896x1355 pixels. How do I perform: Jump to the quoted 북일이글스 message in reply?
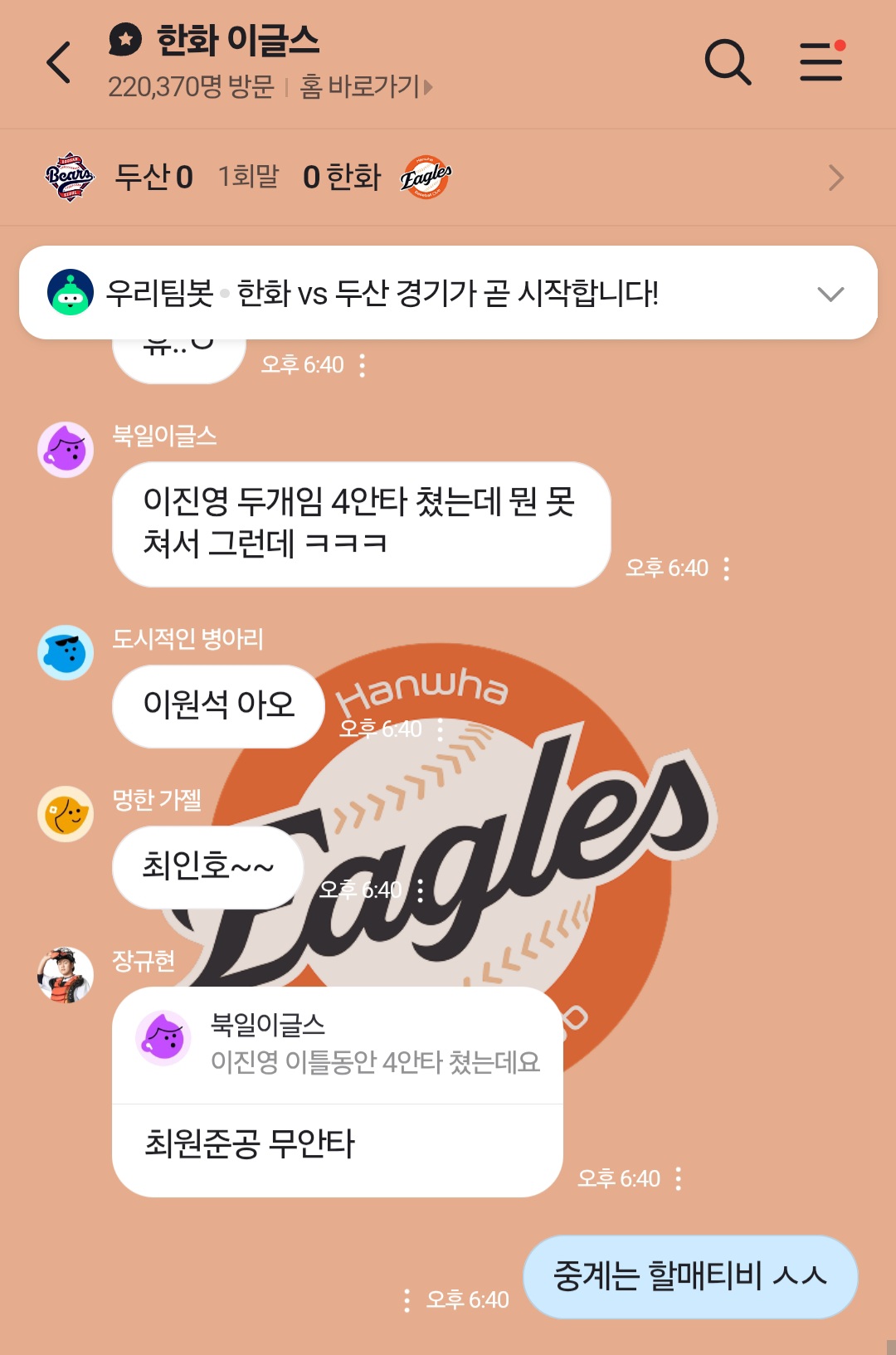click(338, 1045)
